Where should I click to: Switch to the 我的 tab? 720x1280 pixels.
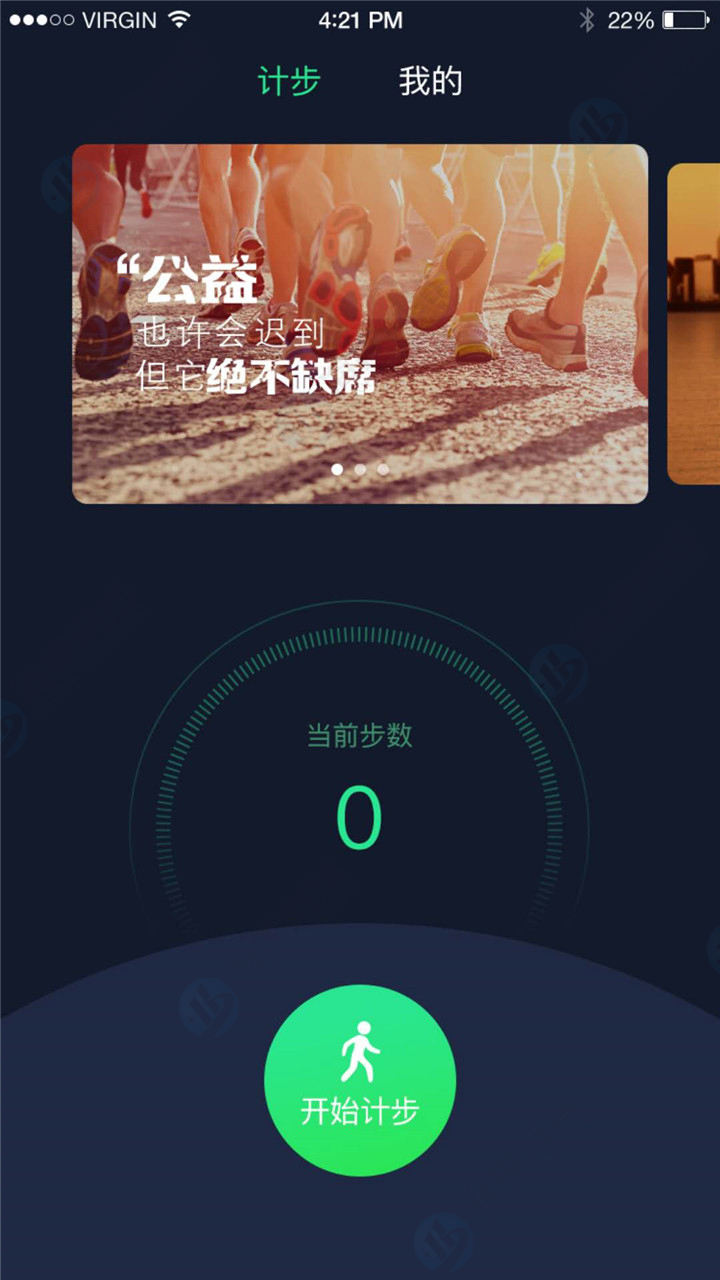click(430, 81)
